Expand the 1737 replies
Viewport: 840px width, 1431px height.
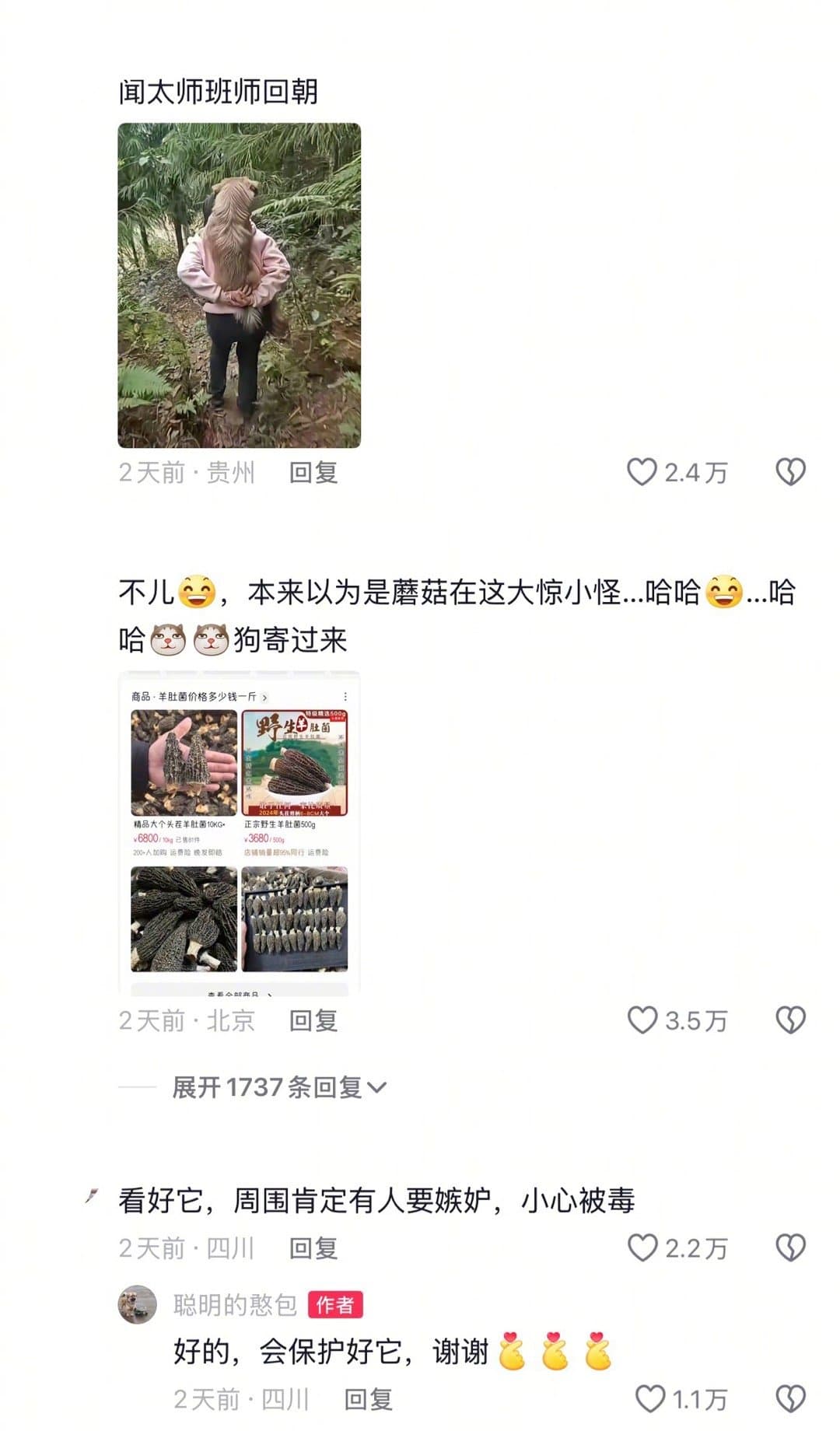[278, 1087]
